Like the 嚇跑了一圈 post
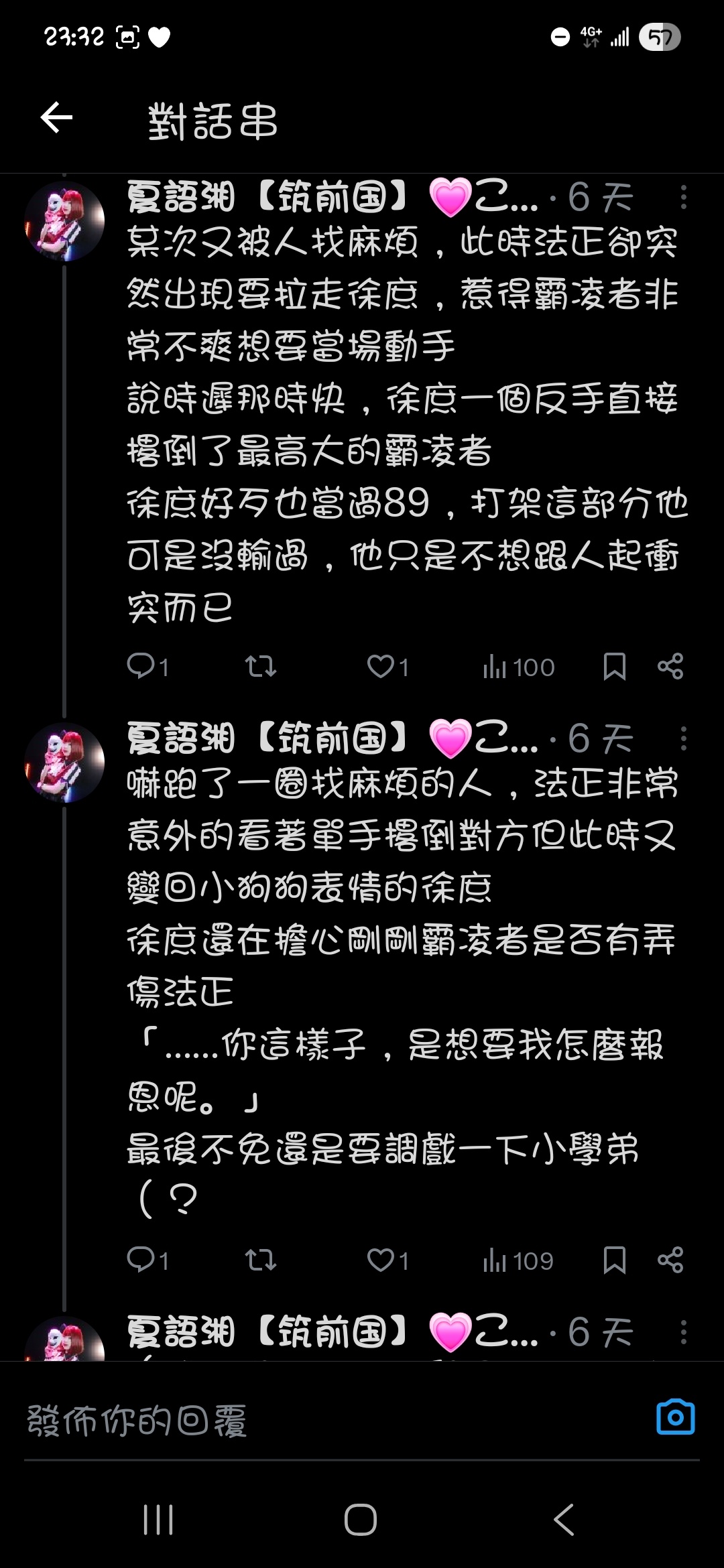Viewport: 724px width, 1568px height. click(387, 1260)
